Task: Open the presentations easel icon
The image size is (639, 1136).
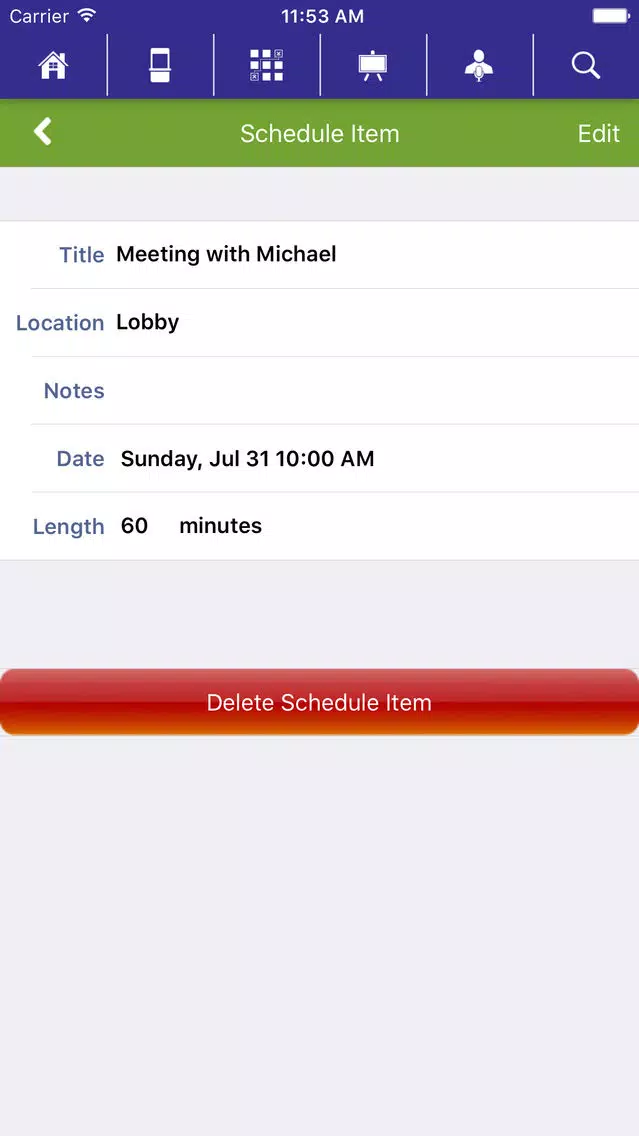Action: tap(373, 66)
